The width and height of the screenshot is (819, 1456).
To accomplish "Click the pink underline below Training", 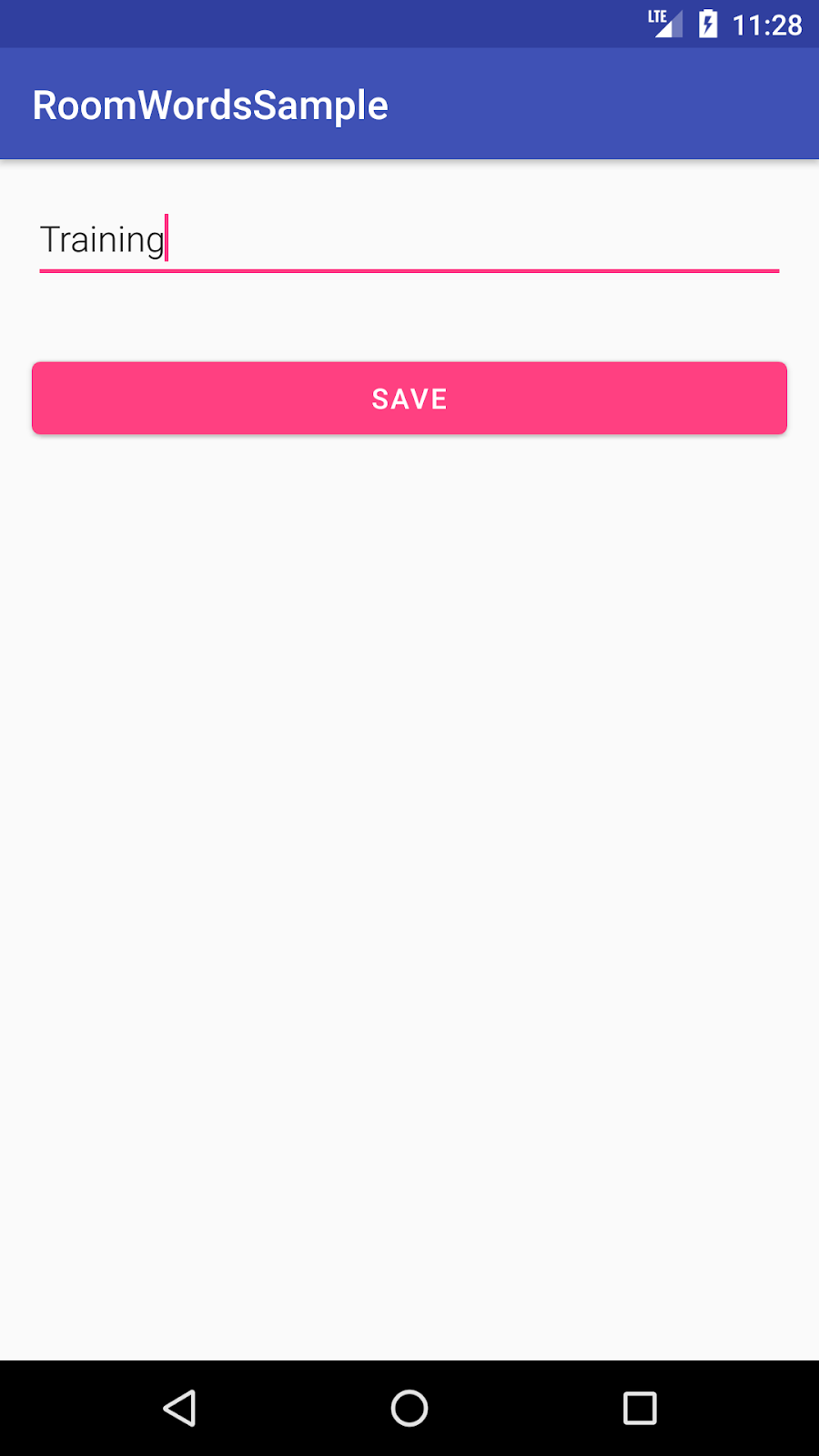I will click(409, 269).
